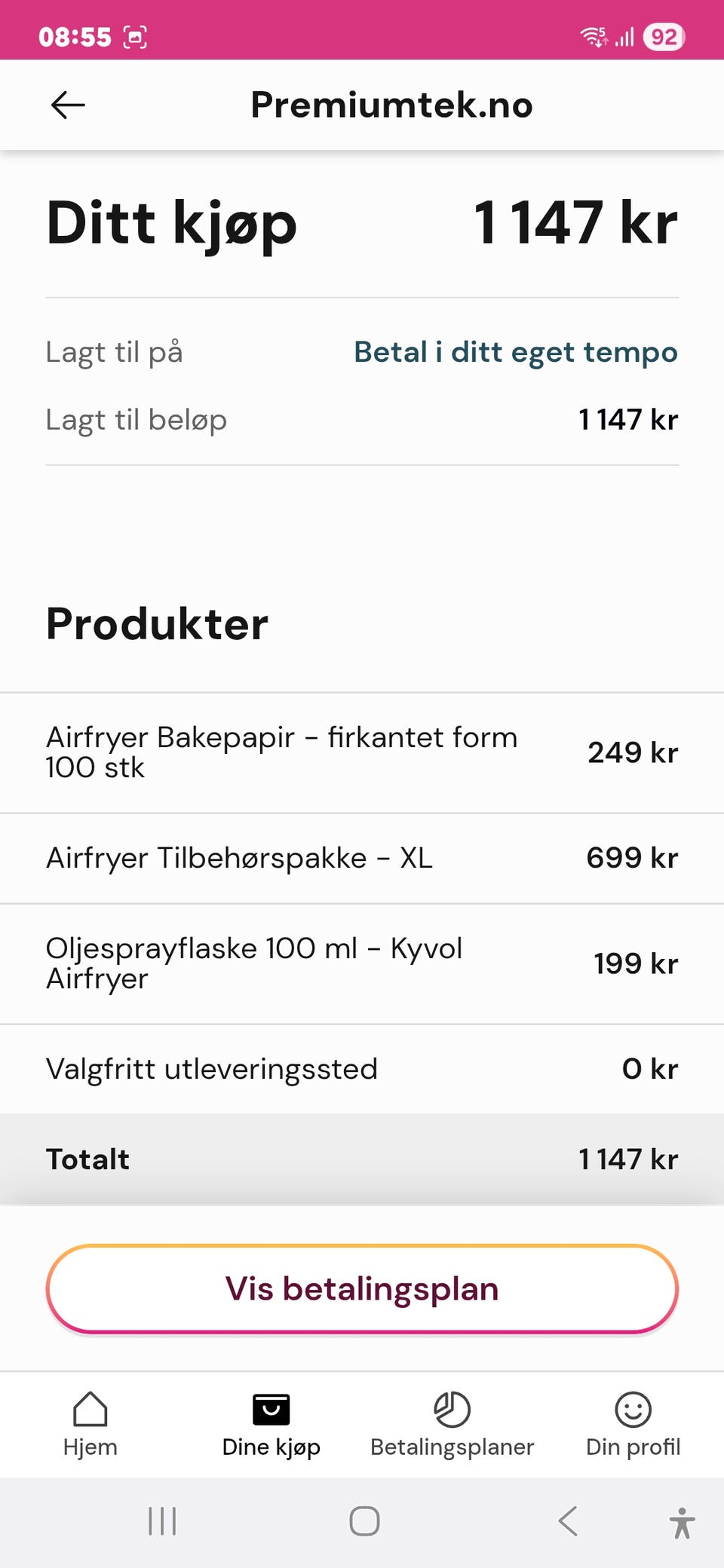Tap the system home button
The image size is (724, 1568).
pyautogui.click(x=364, y=1521)
